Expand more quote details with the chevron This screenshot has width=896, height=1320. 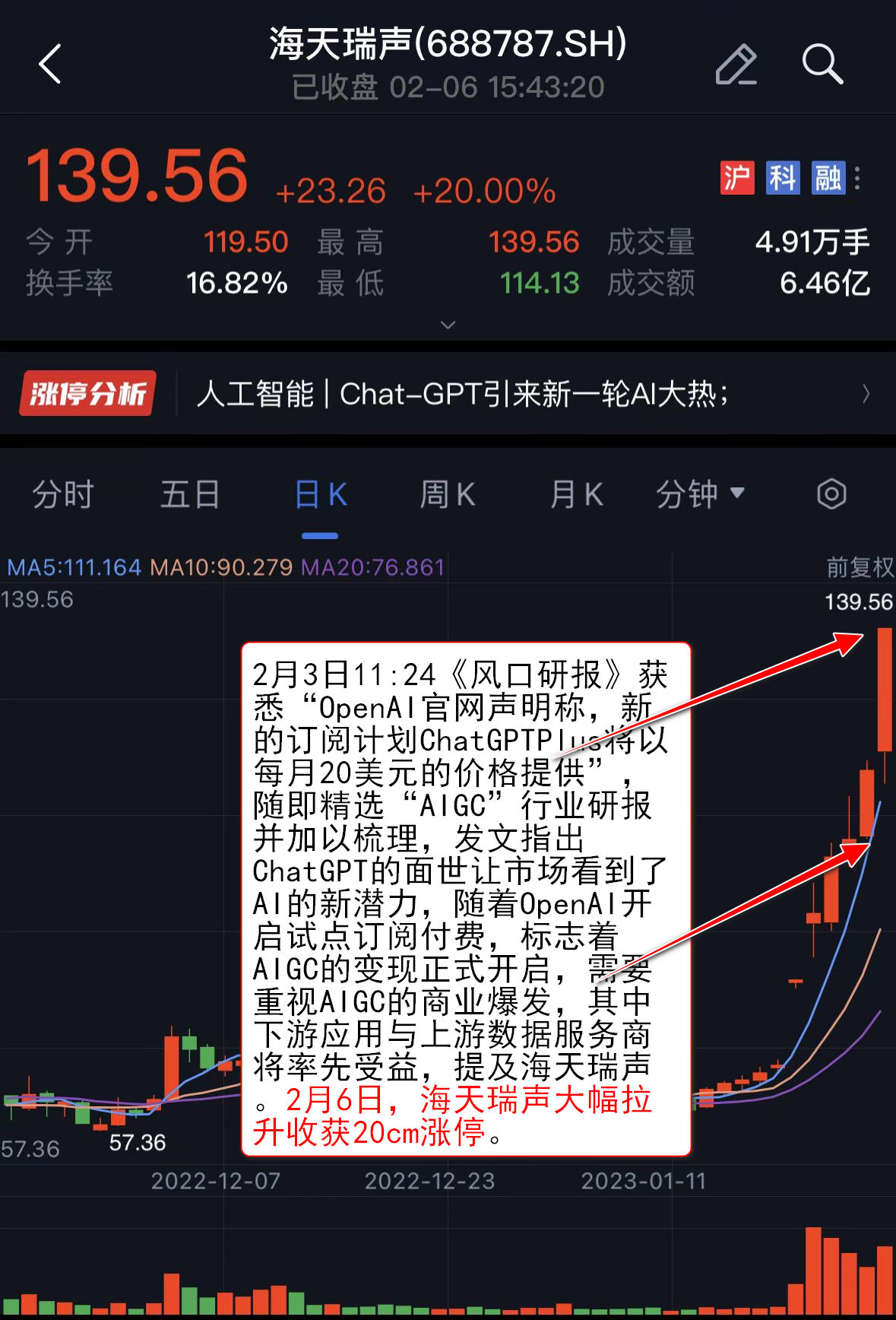click(x=448, y=325)
